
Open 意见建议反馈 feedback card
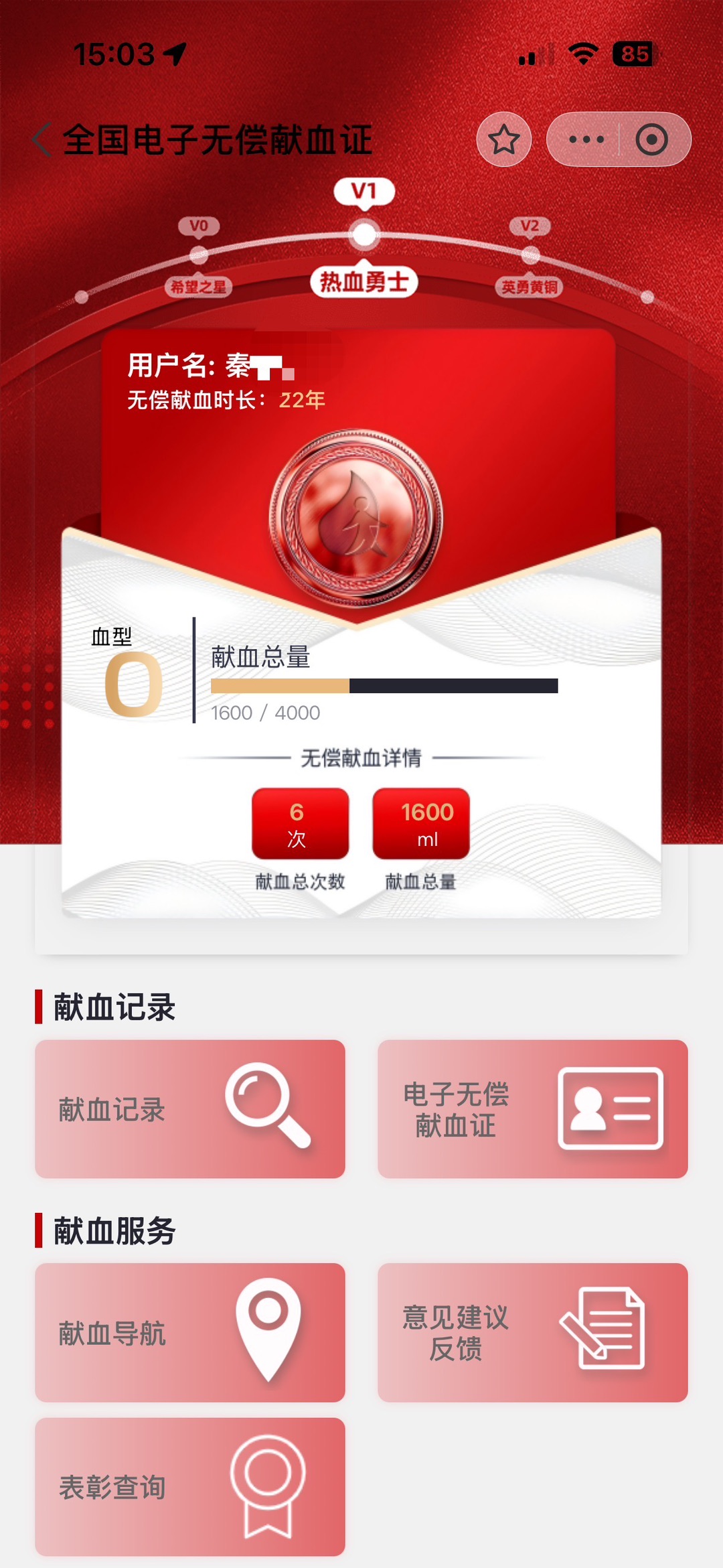(x=532, y=1332)
